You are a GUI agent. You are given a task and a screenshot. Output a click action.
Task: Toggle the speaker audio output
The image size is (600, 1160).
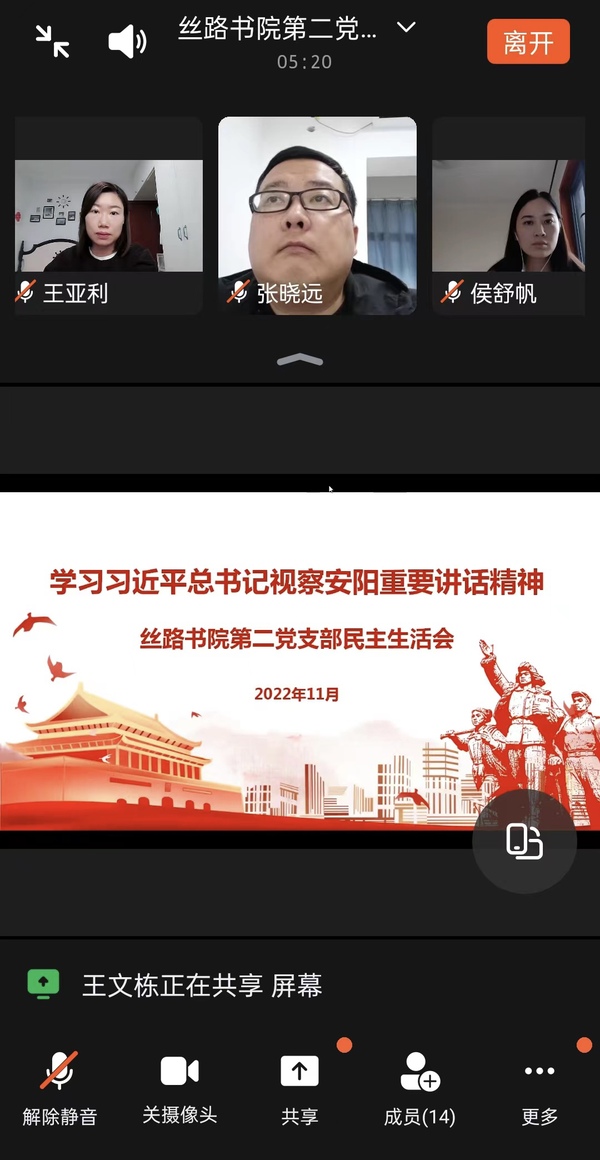tap(127, 41)
